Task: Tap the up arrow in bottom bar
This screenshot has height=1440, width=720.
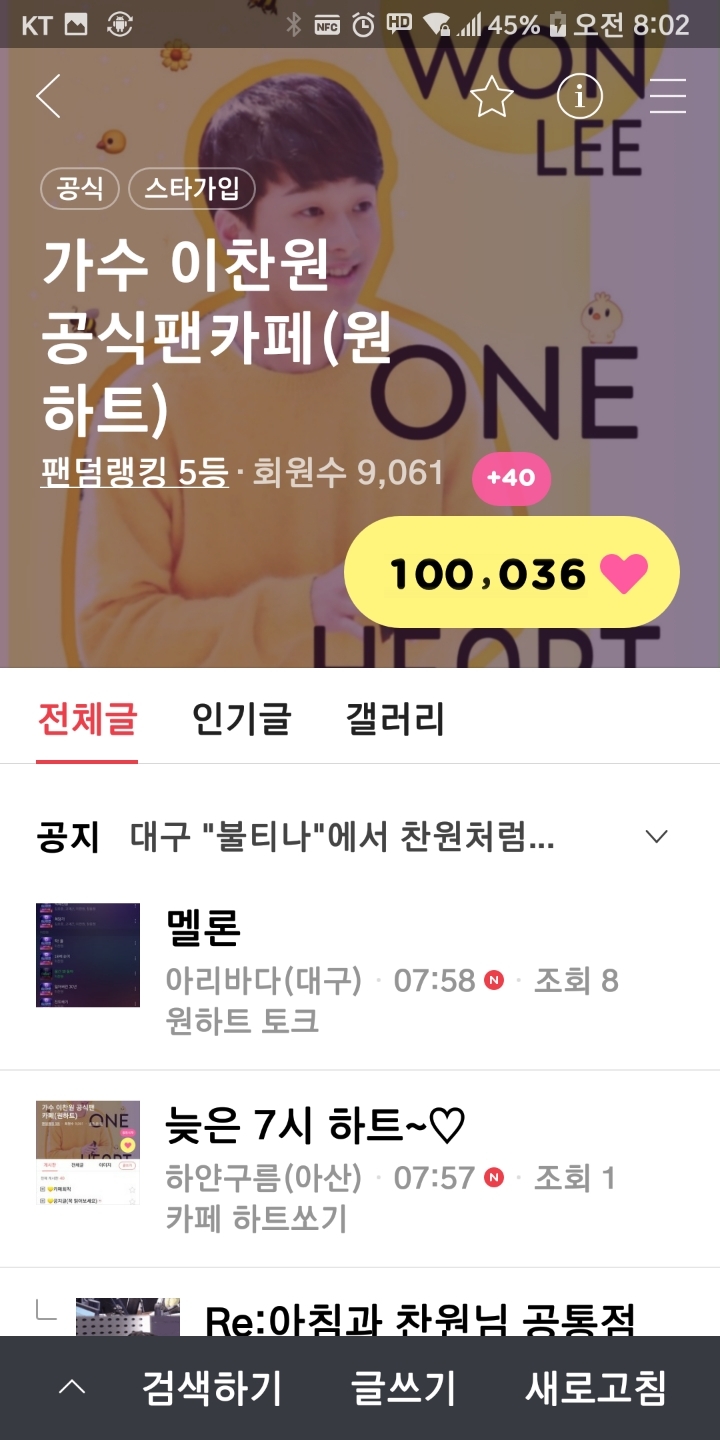Action: pos(72,1388)
